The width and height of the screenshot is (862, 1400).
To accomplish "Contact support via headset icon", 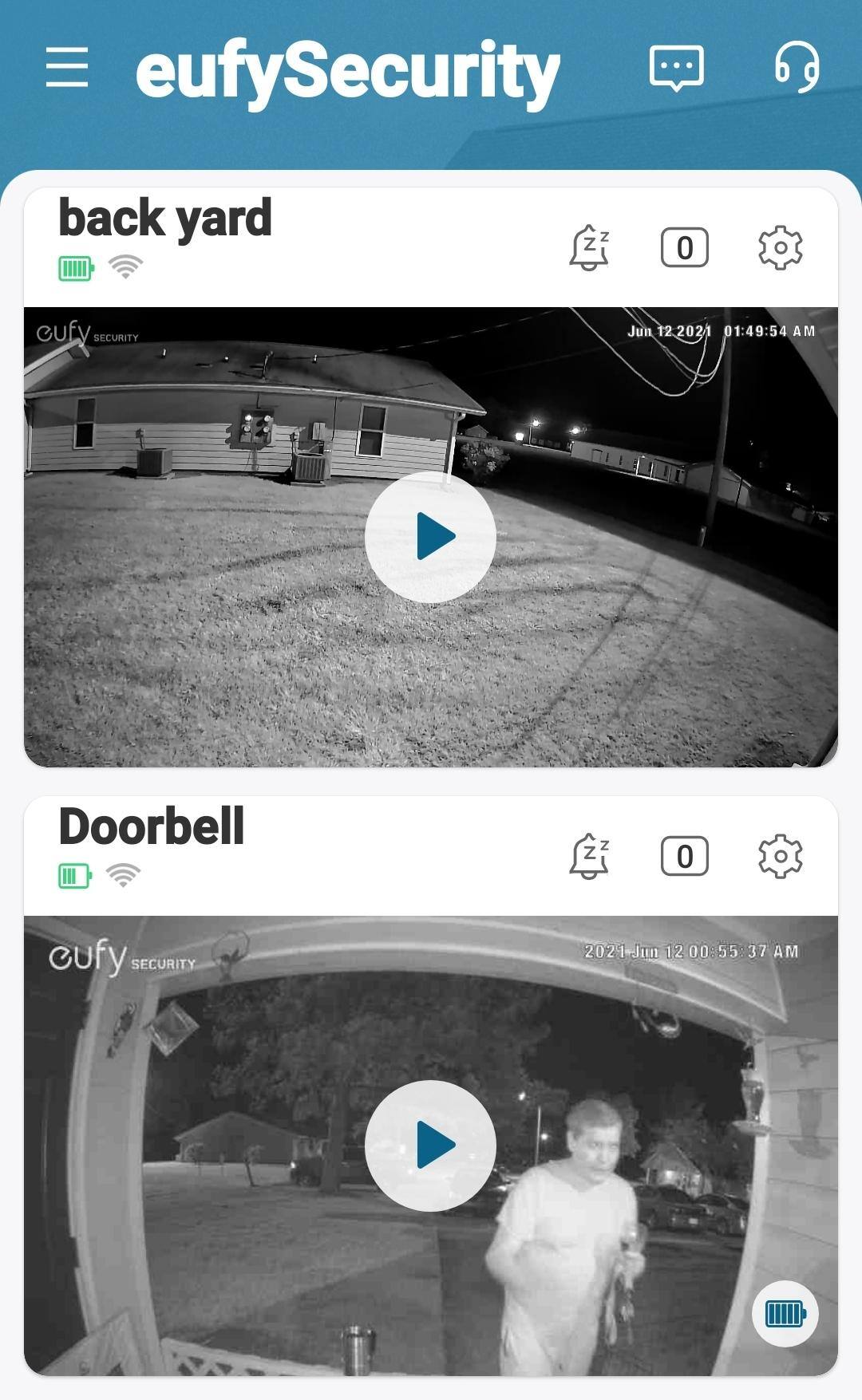I will click(797, 67).
